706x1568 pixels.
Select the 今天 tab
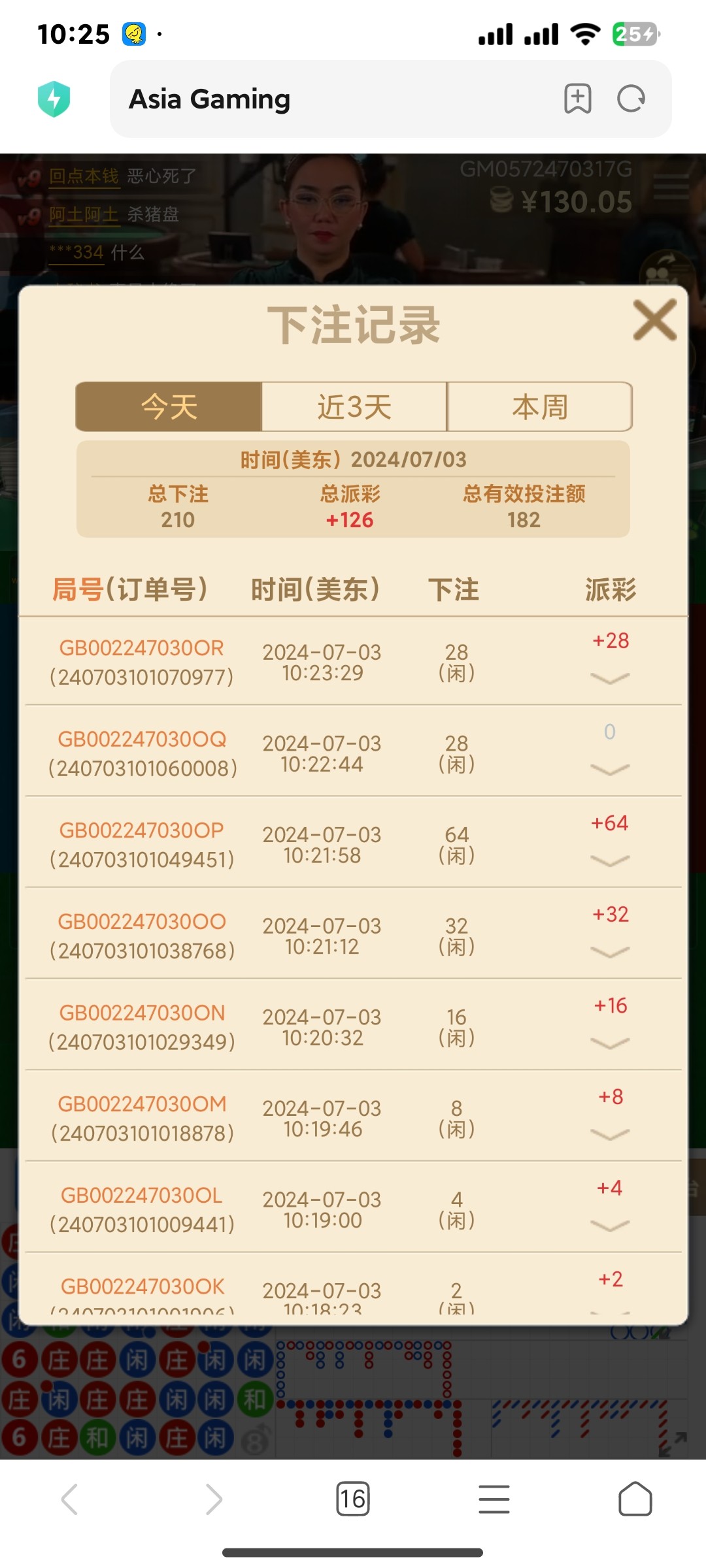(x=169, y=407)
